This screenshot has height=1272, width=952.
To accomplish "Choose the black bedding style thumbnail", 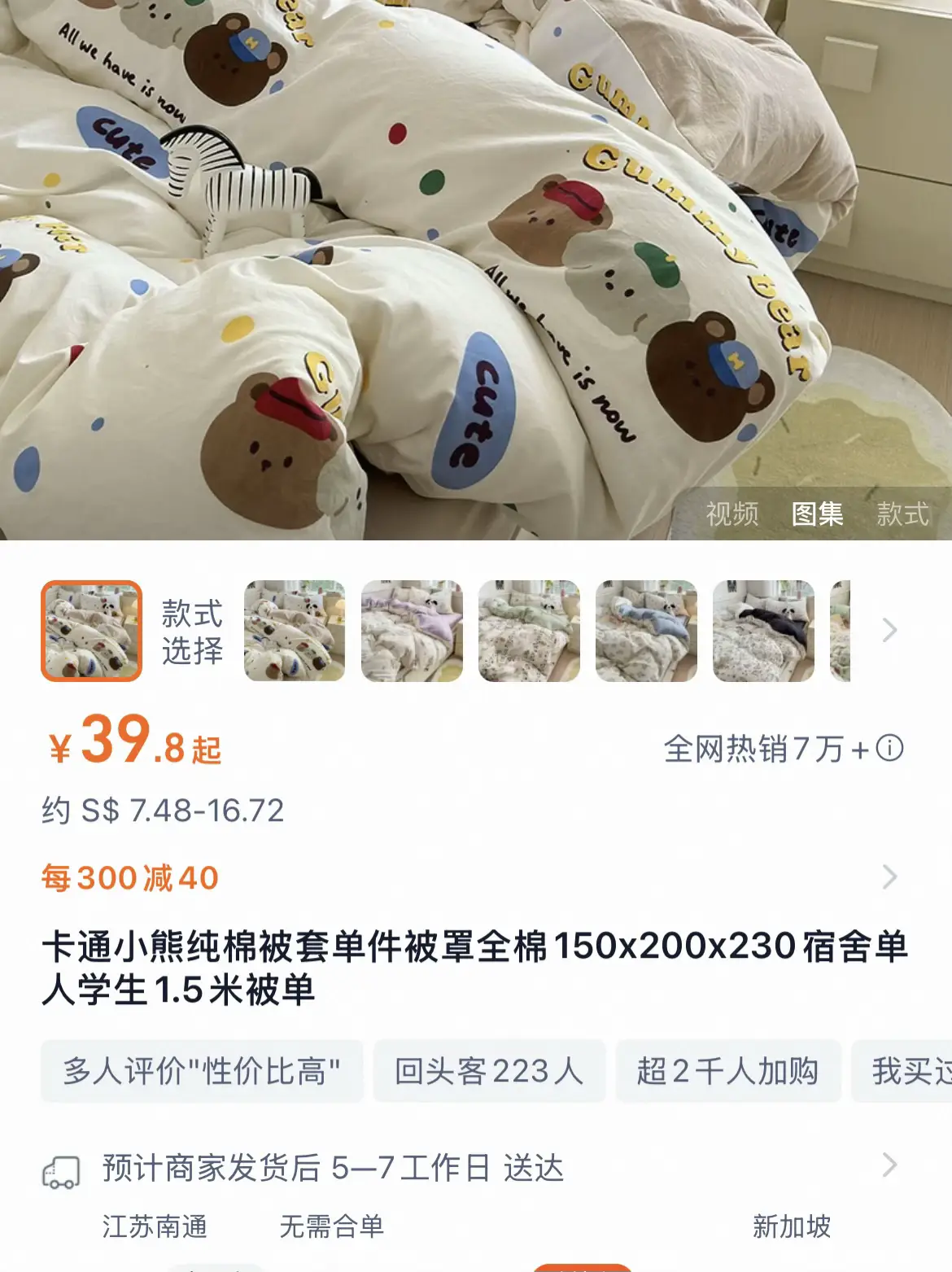I will [x=763, y=631].
